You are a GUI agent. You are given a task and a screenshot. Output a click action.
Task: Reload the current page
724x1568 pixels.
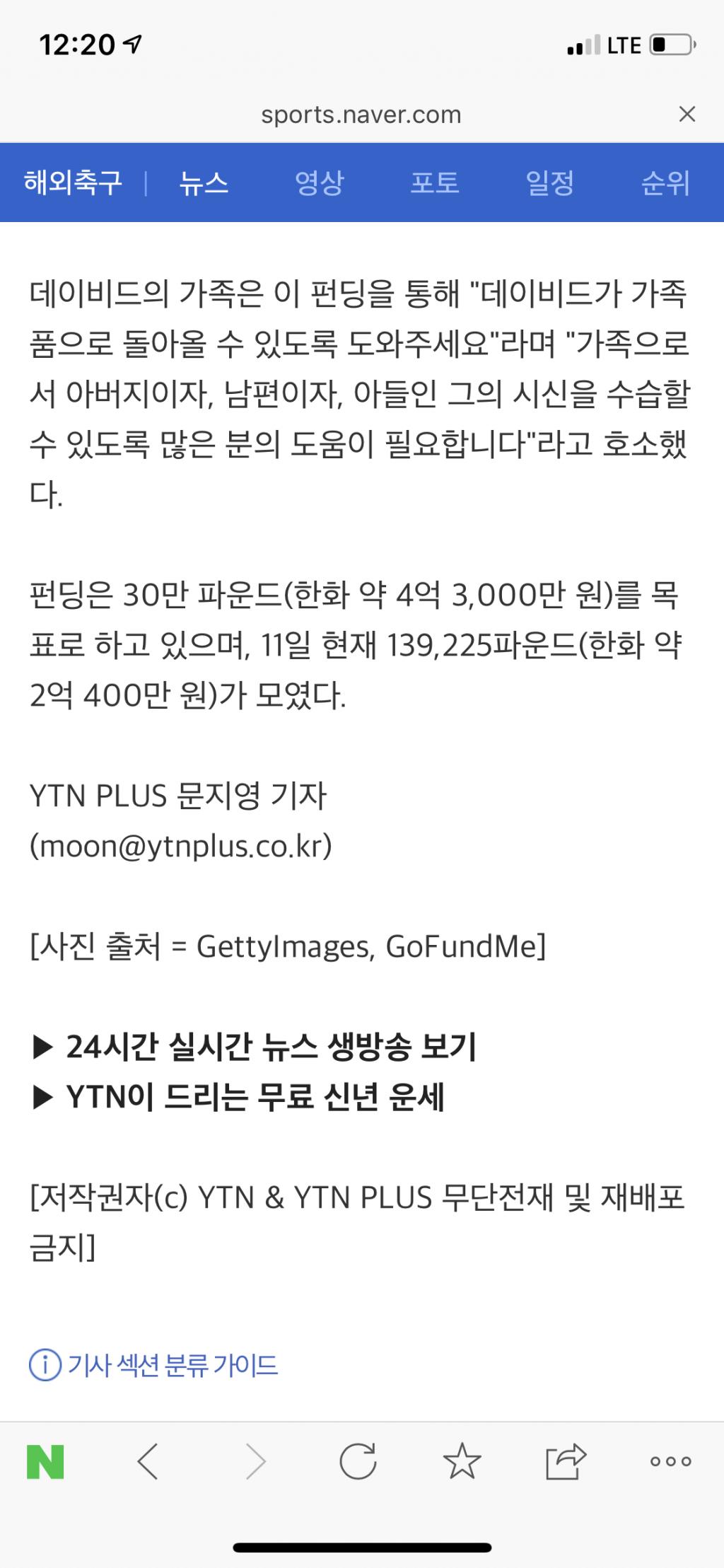tap(358, 1462)
